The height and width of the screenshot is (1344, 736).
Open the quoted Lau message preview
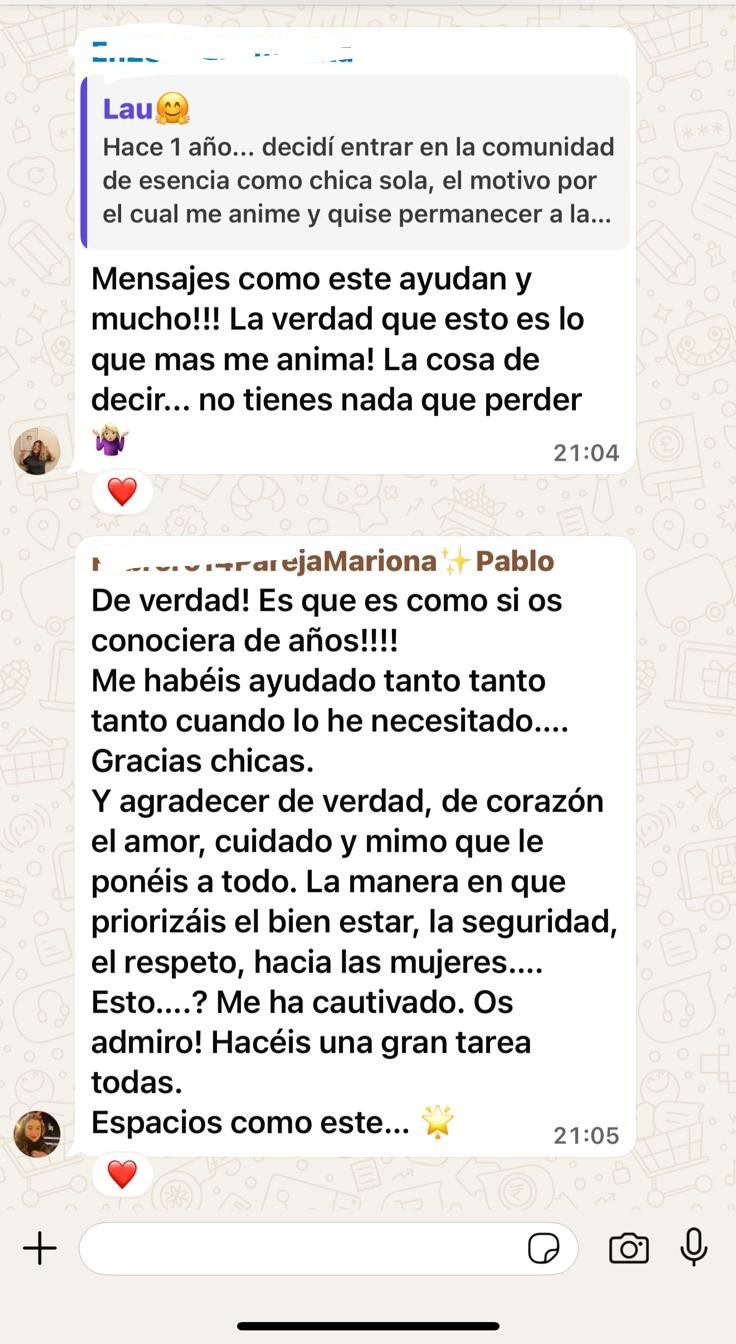(357, 162)
